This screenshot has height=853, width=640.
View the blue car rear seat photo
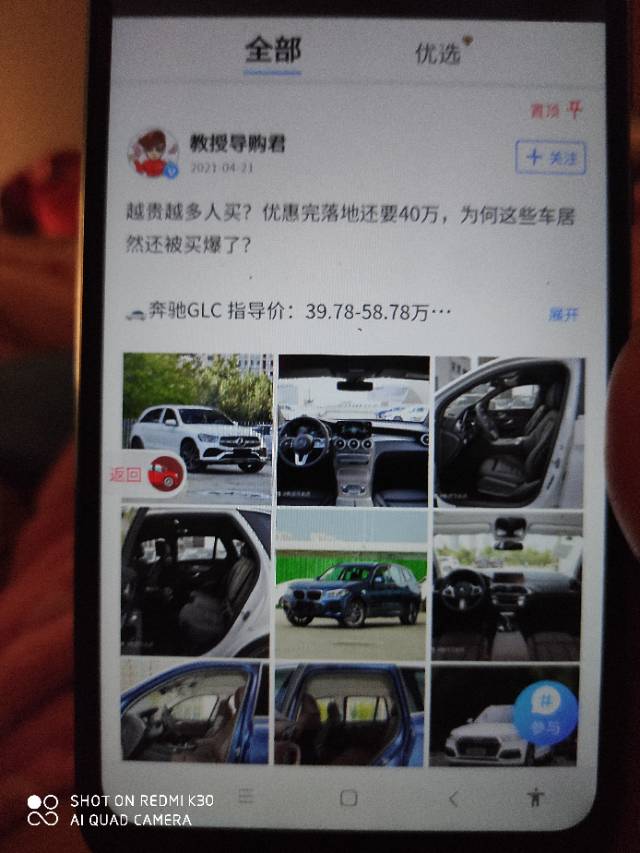pyautogui.click(x=349, y=713)
